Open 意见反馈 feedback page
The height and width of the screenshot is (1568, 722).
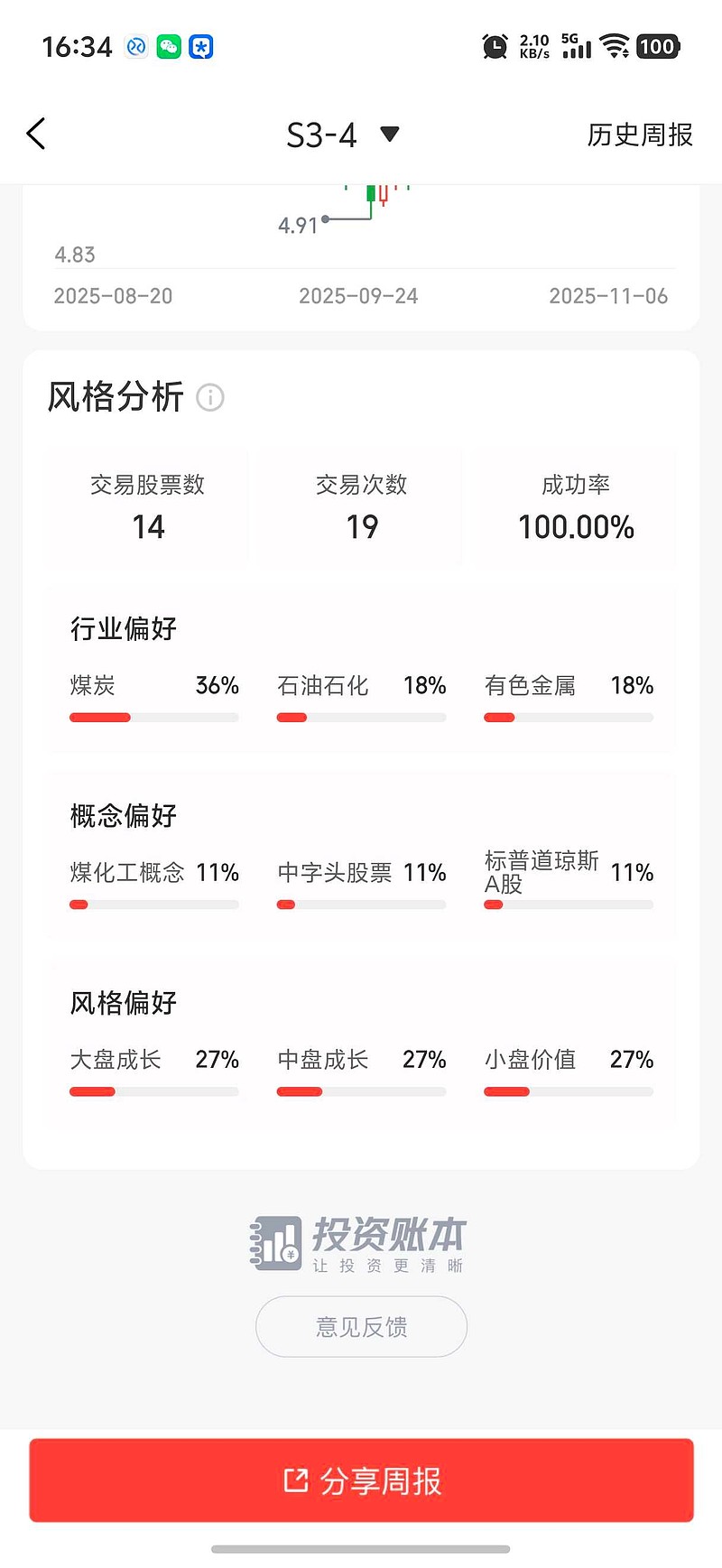(361, 1326)
